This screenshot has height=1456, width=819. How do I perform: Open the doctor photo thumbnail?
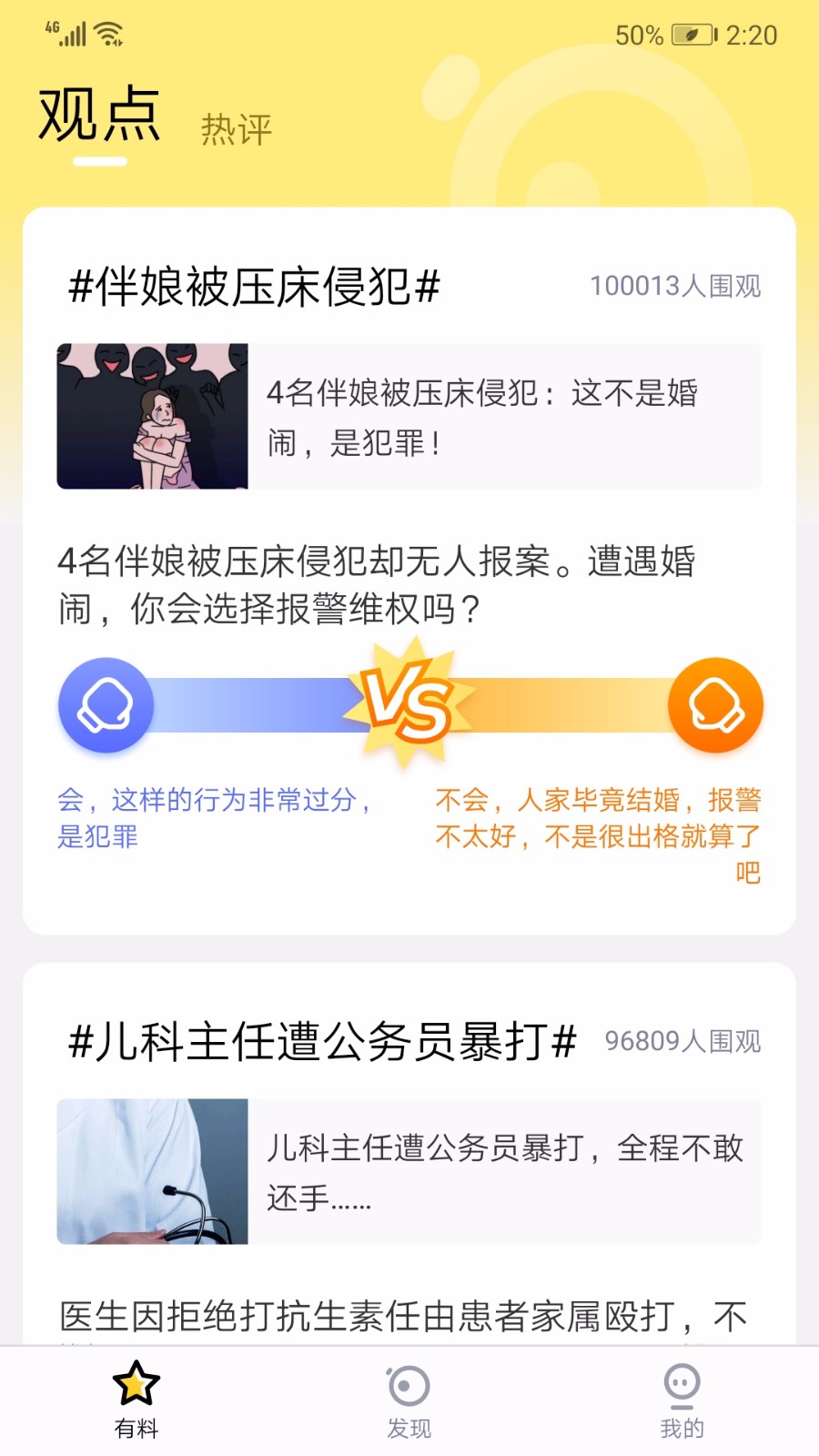[x=152, y=1172]
